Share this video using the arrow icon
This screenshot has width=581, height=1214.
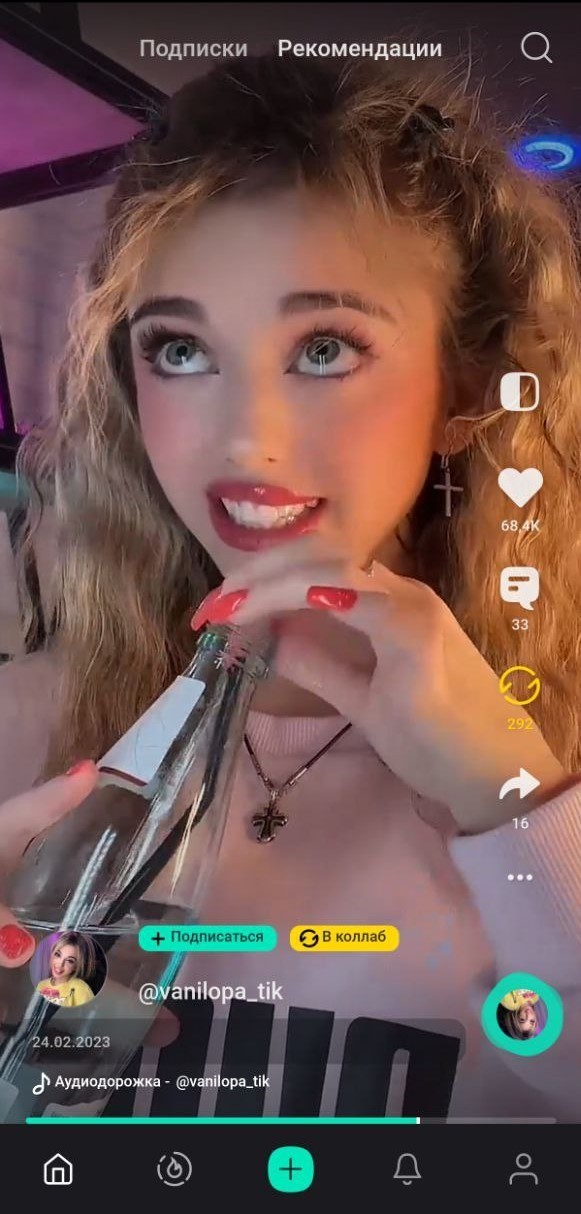[x=520, y=785]
